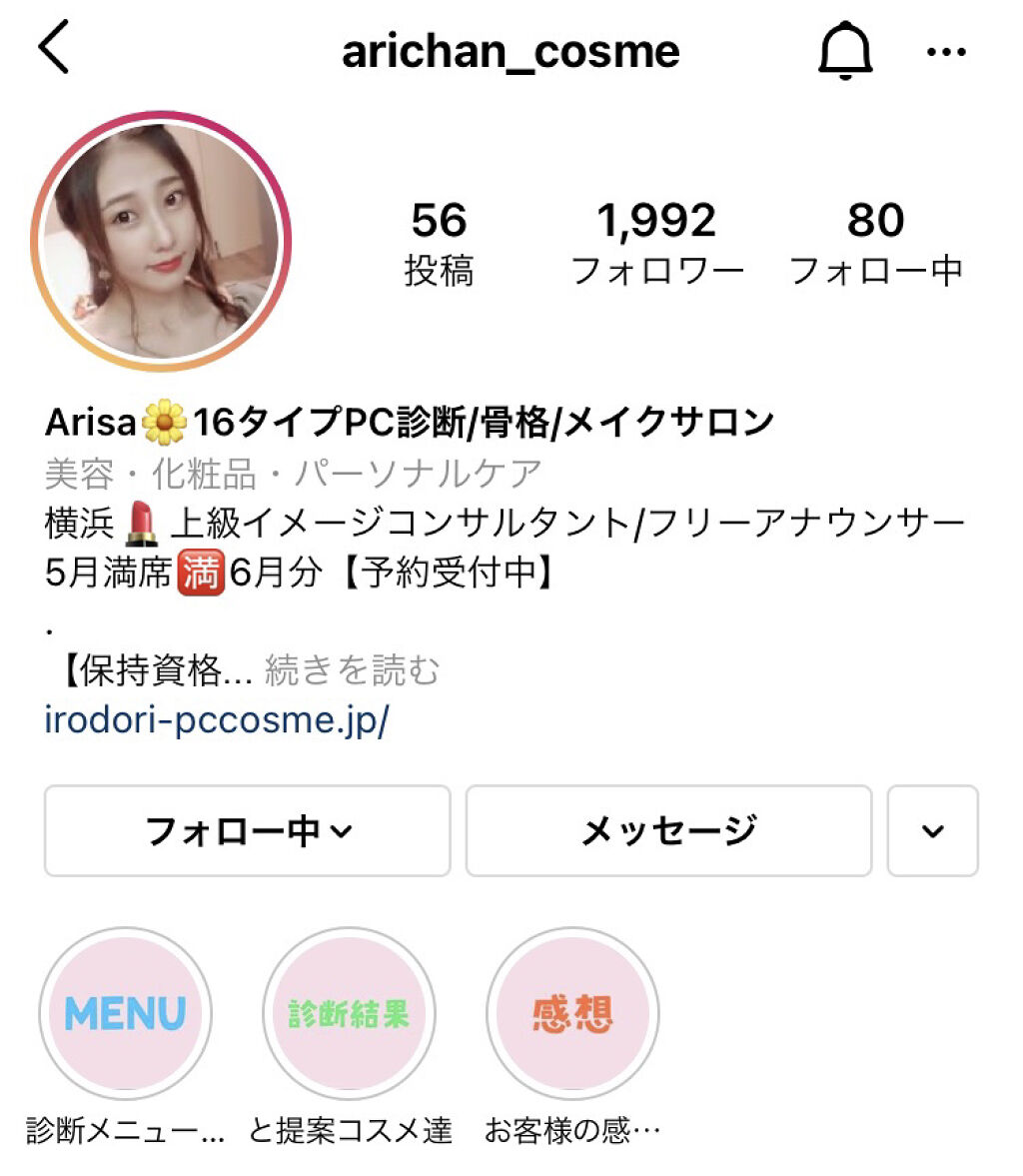The width and height of the screenshot is (1023, 1176).
Task: Open the 診断結果 story highlight
Action: click(x=349, y=1014)
